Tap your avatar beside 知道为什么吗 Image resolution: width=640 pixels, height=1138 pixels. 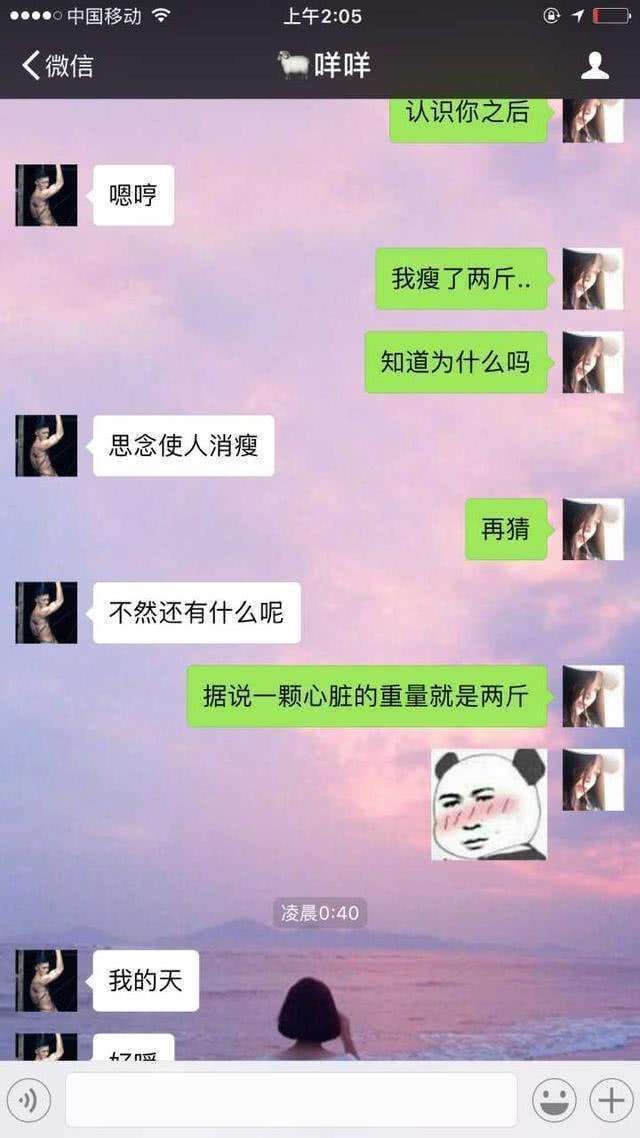click(x=592, y=362)
